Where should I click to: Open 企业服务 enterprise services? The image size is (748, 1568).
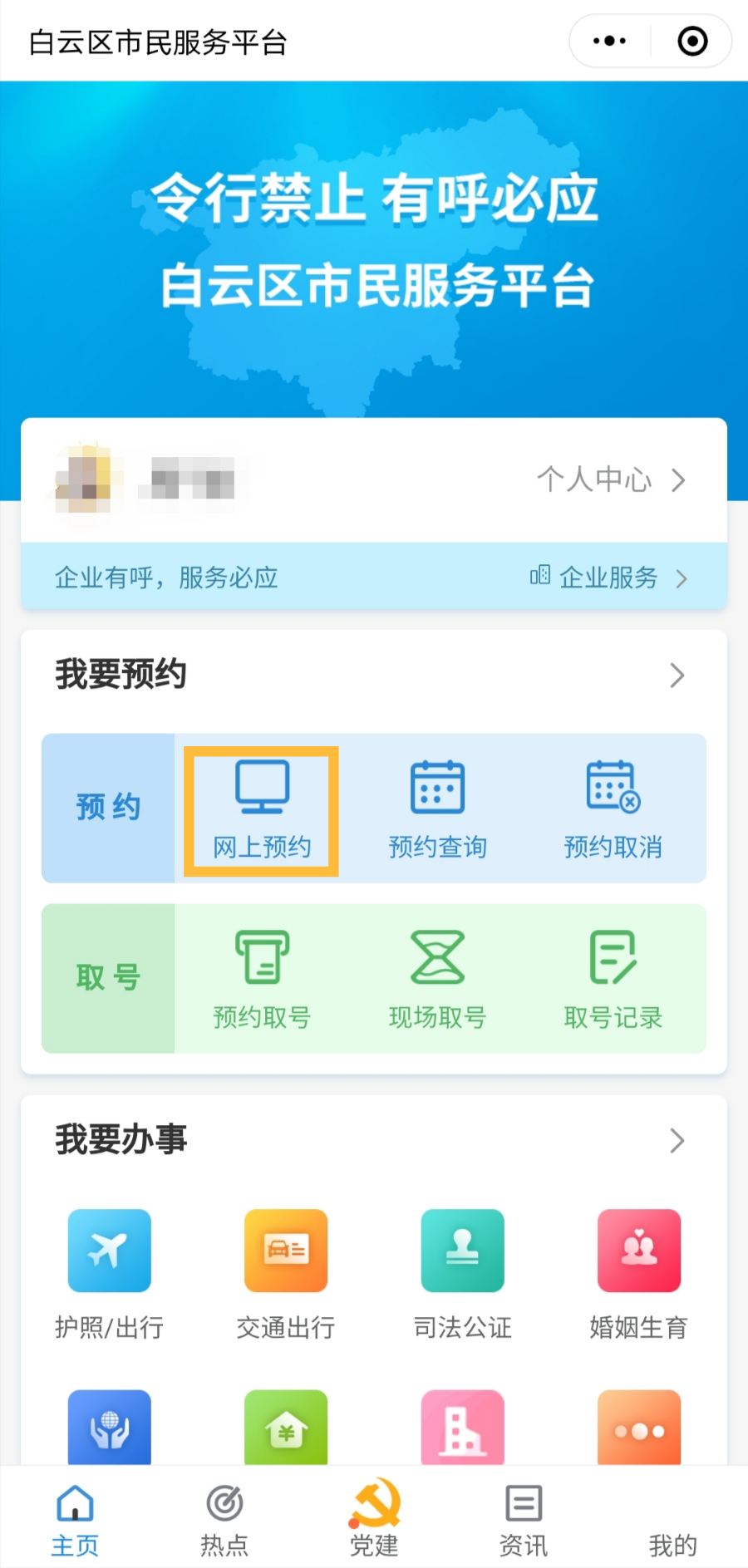[x=609, y=577]
